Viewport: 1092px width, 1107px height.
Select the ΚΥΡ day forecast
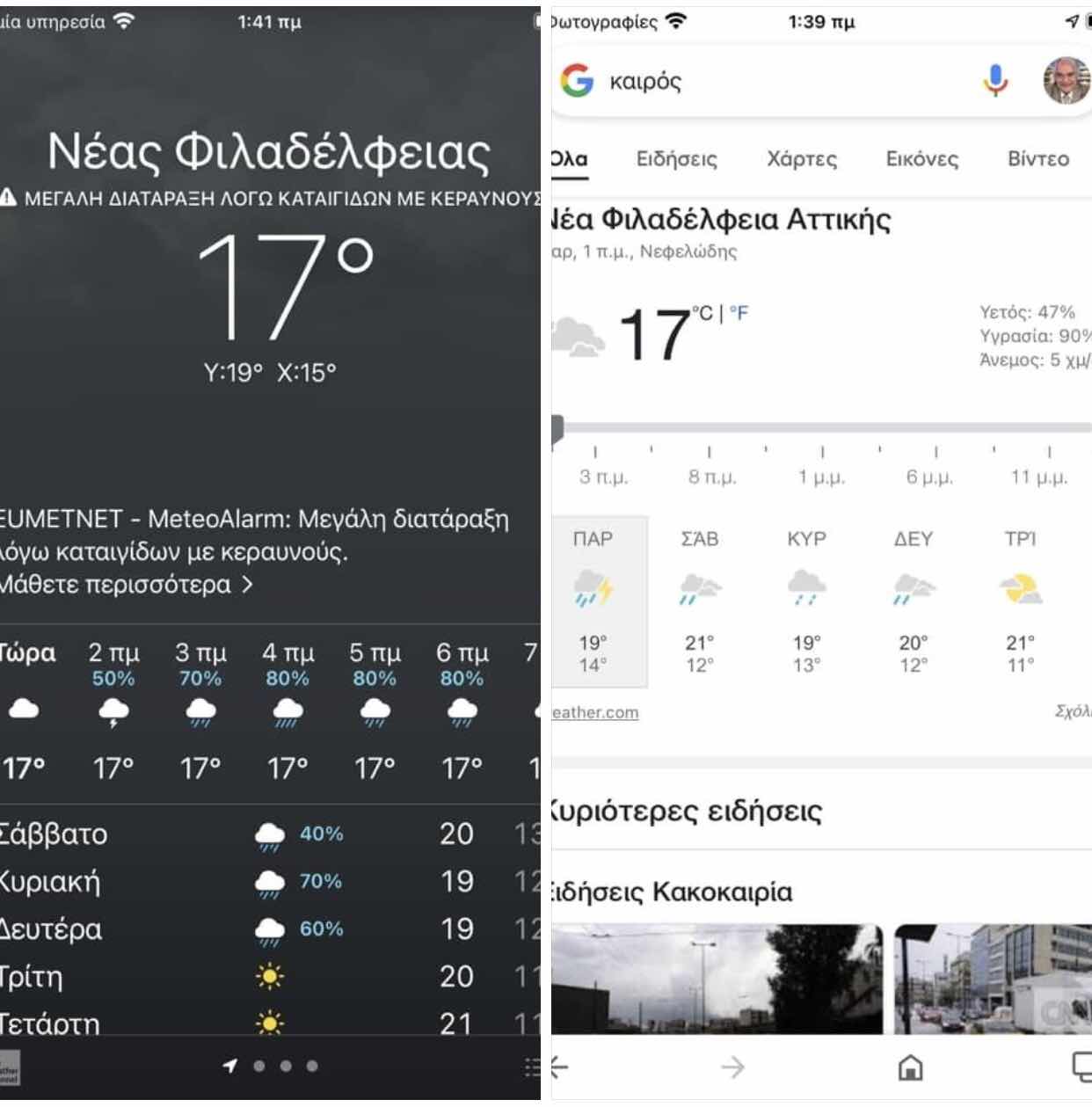pyautogui.click(x=806, y=602)
